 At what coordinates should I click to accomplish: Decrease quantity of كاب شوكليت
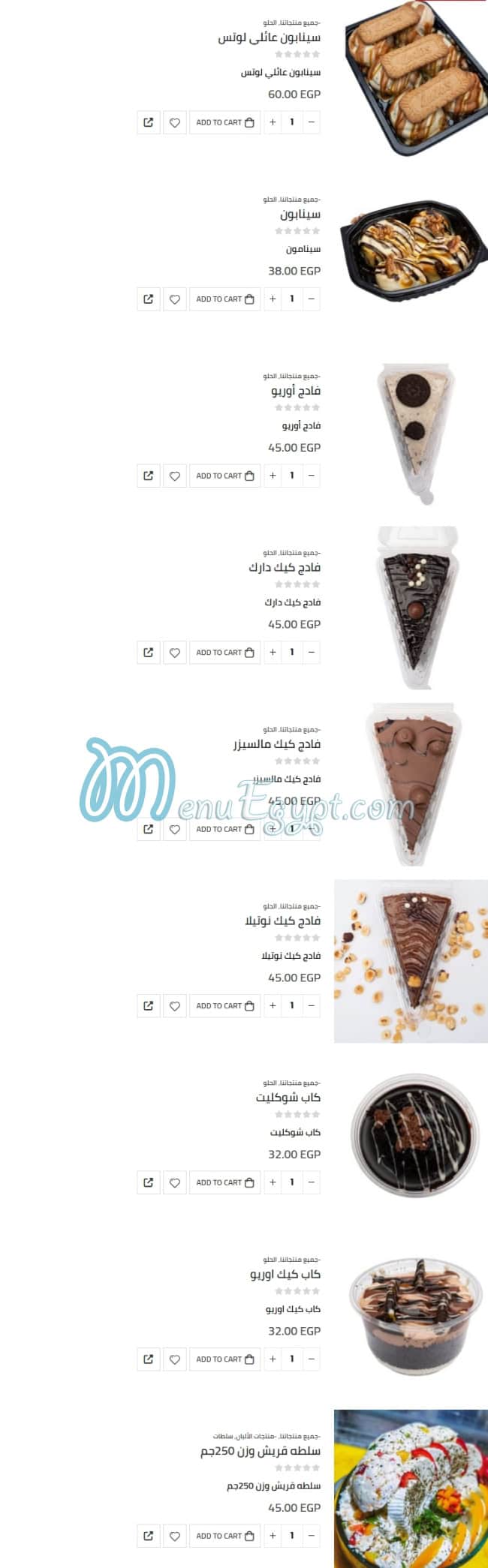point(312,1182)
